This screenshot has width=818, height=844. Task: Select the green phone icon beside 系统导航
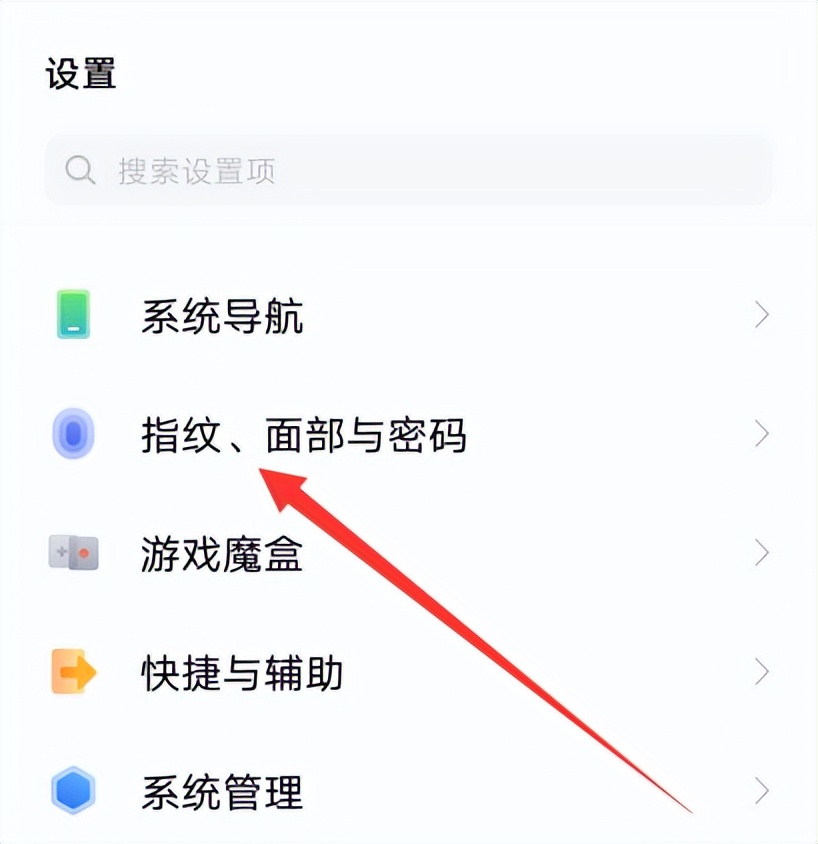click(72, 315)
